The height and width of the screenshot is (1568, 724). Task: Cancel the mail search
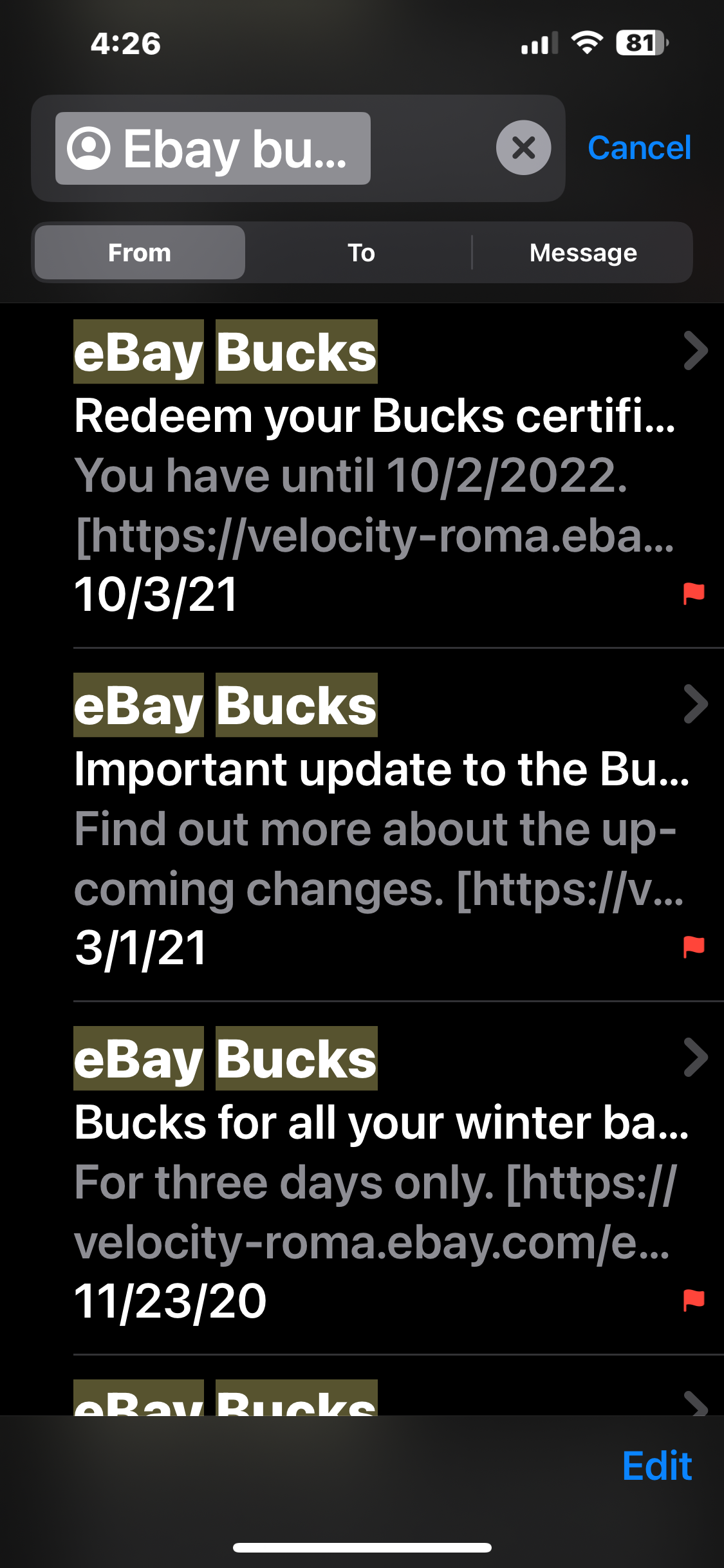[639, 148]
